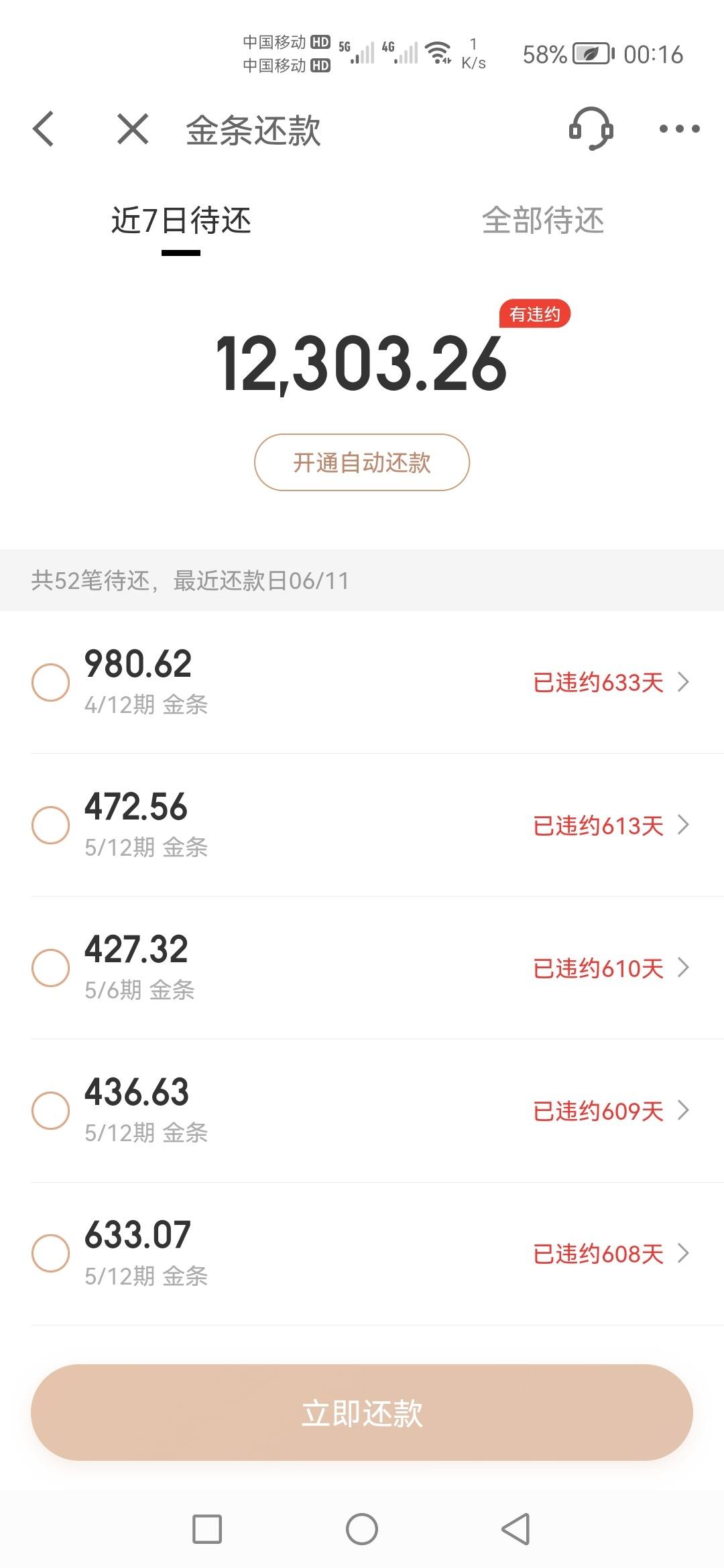Tick the circle beside 436.63

pyautogui.click(x=51, y=1110)
